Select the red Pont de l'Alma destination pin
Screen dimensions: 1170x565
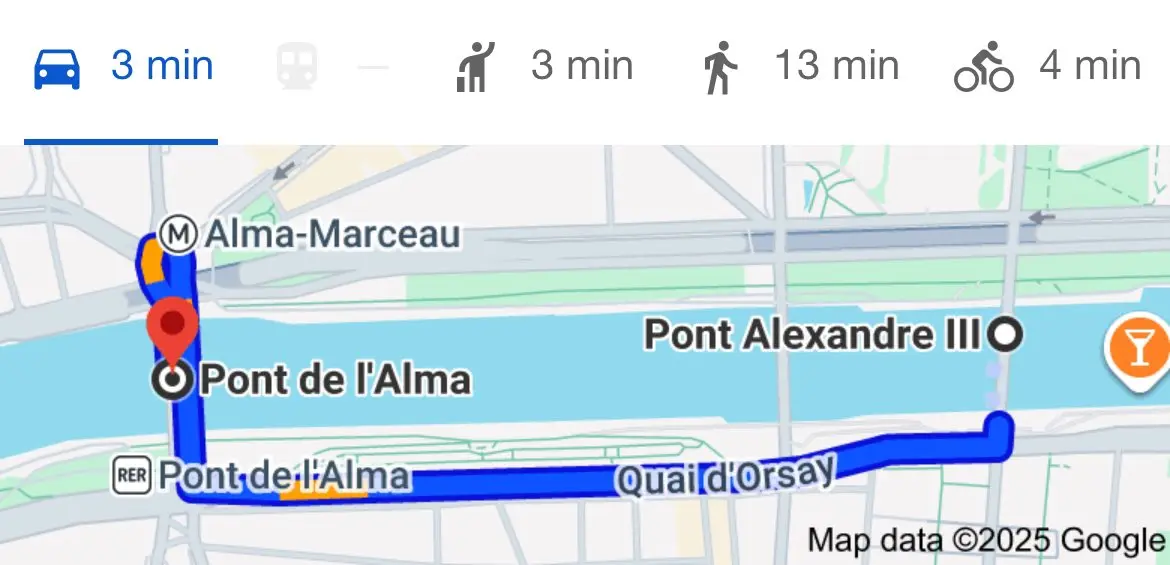pos(173,330)
